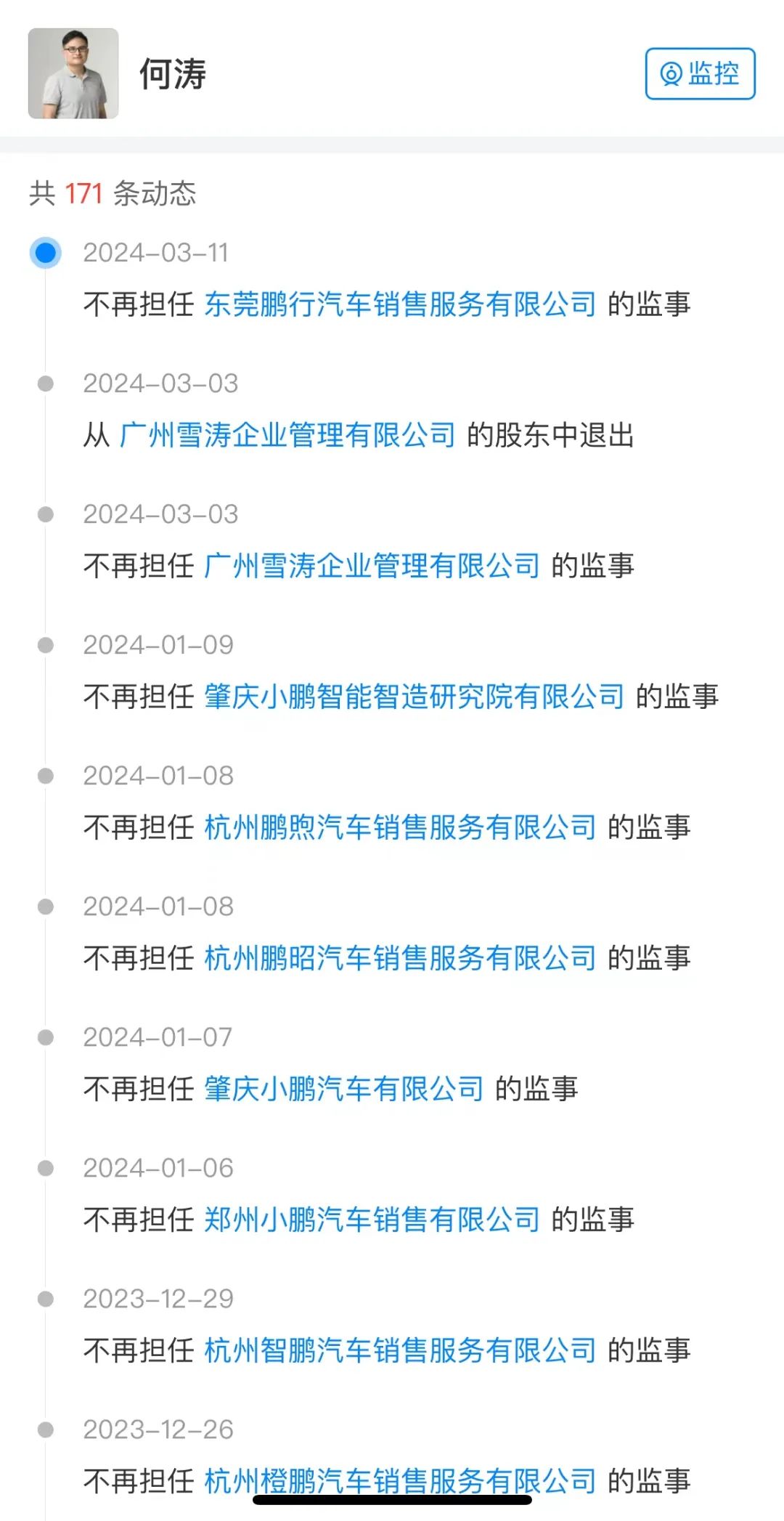Open 广州雪涛企业管理有限公司 link in supervisor entry

[372, 566]
